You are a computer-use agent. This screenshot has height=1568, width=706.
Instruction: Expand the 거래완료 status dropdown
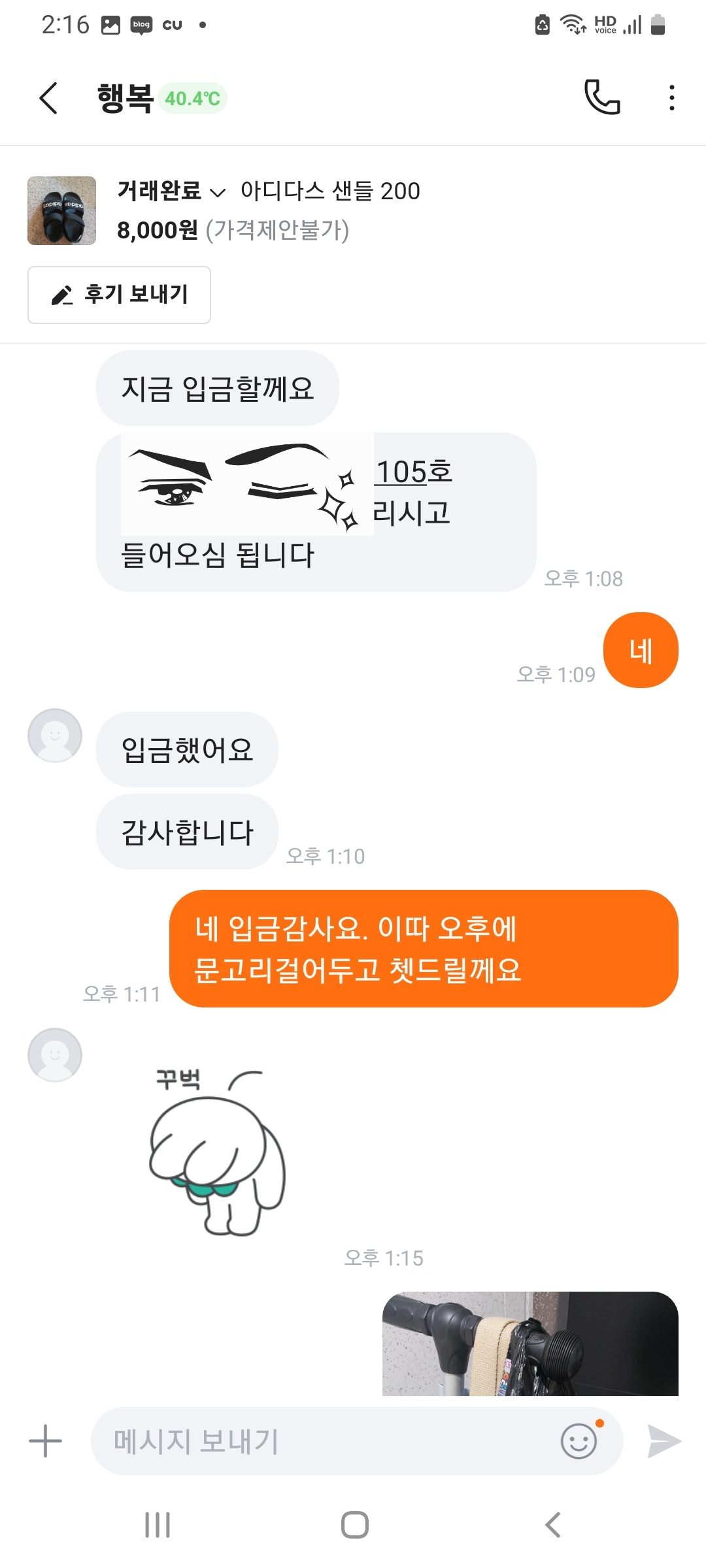tap(172, 191)
